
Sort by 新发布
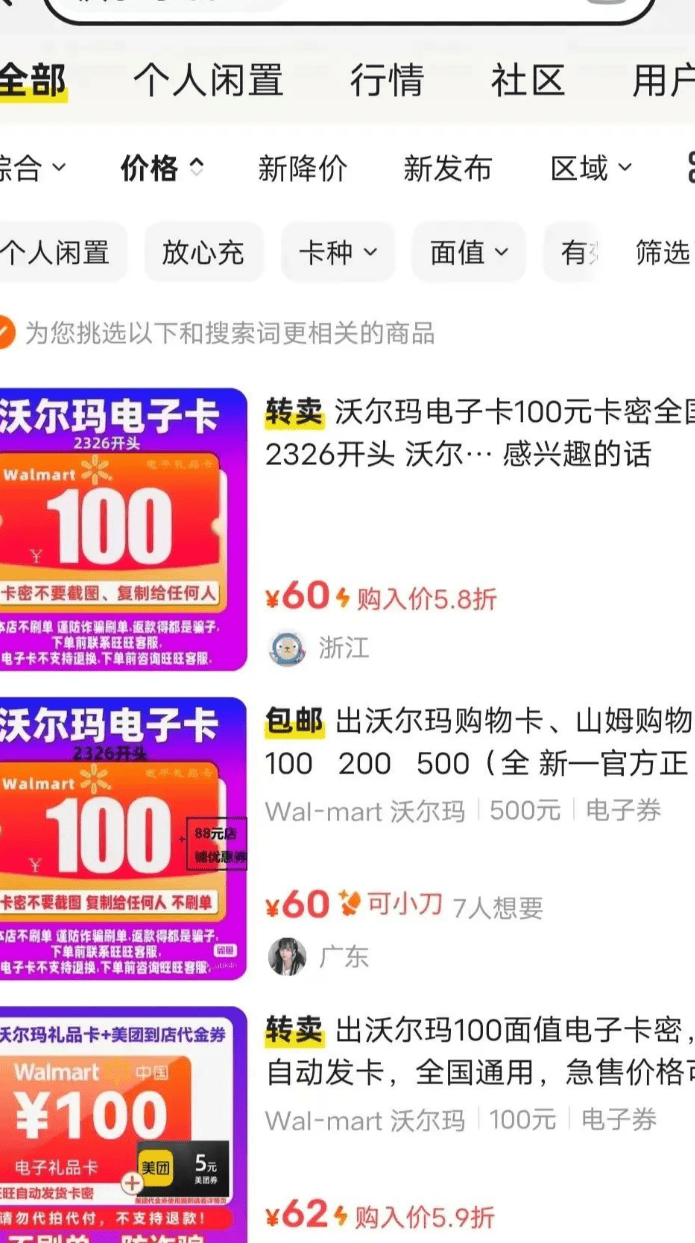point(447,168)
